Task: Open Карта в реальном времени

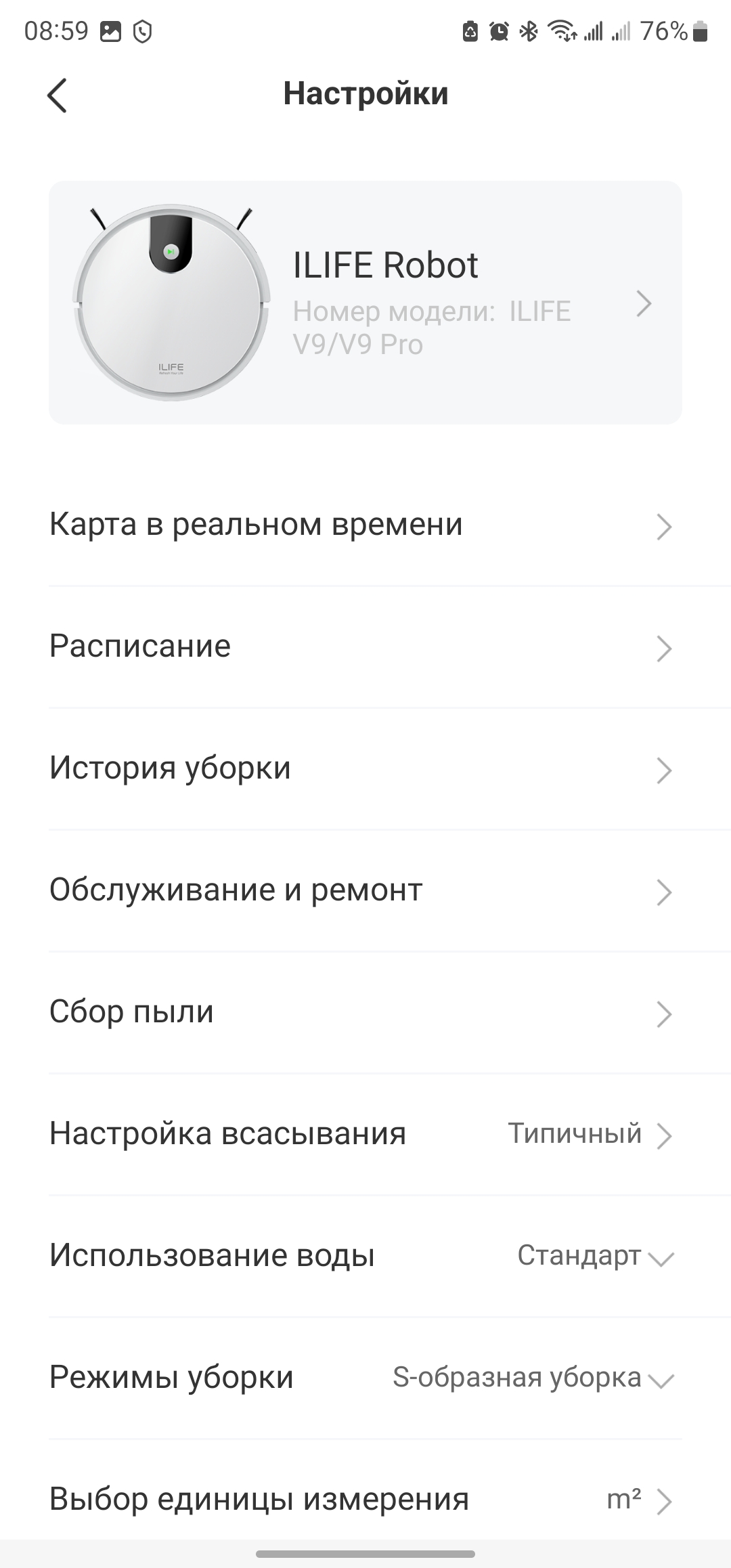Action: tap(365, 525)
